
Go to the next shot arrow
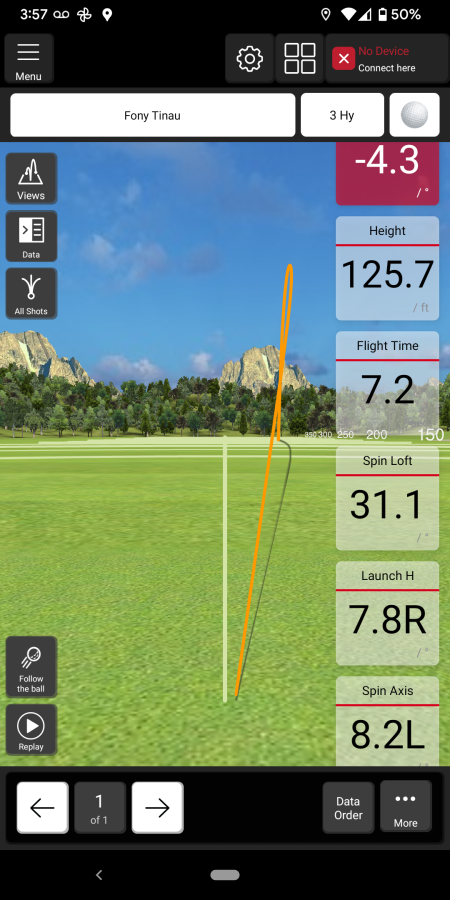point(158,808)
